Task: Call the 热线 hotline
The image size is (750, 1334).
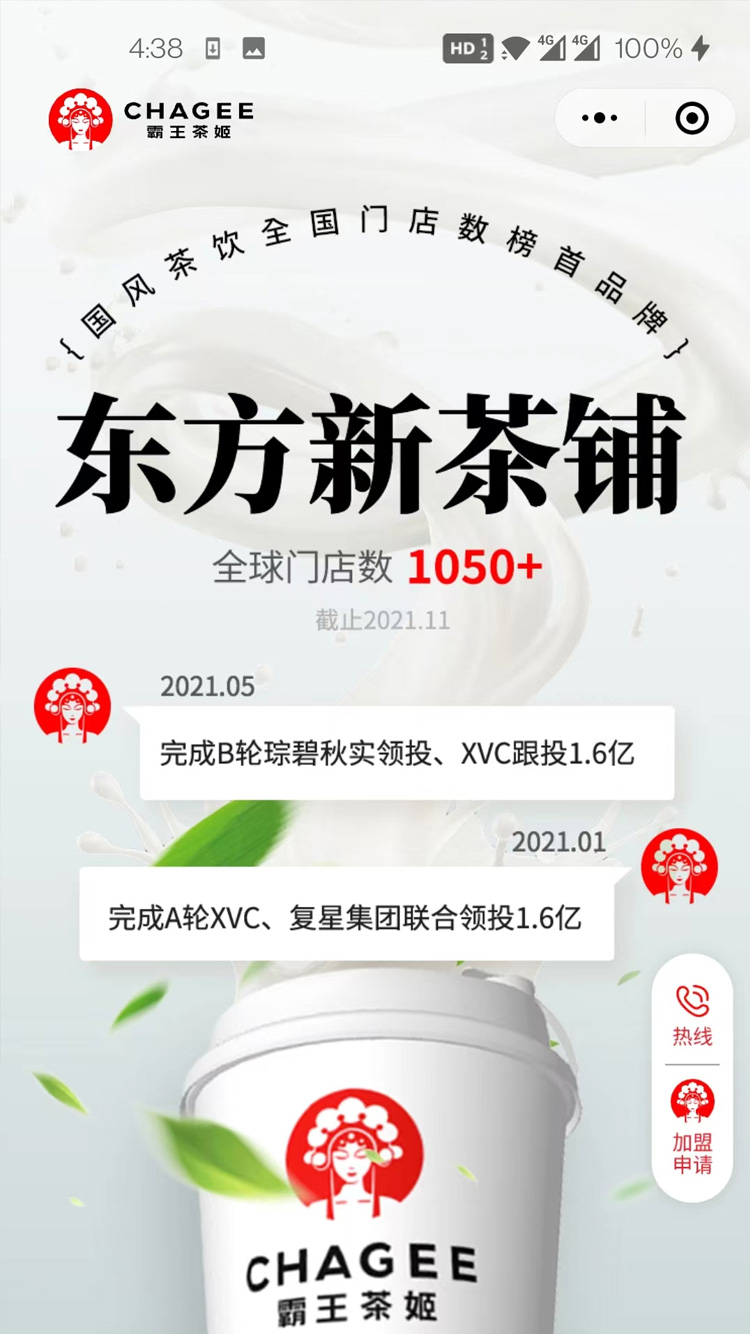Action: point(692,1014)
